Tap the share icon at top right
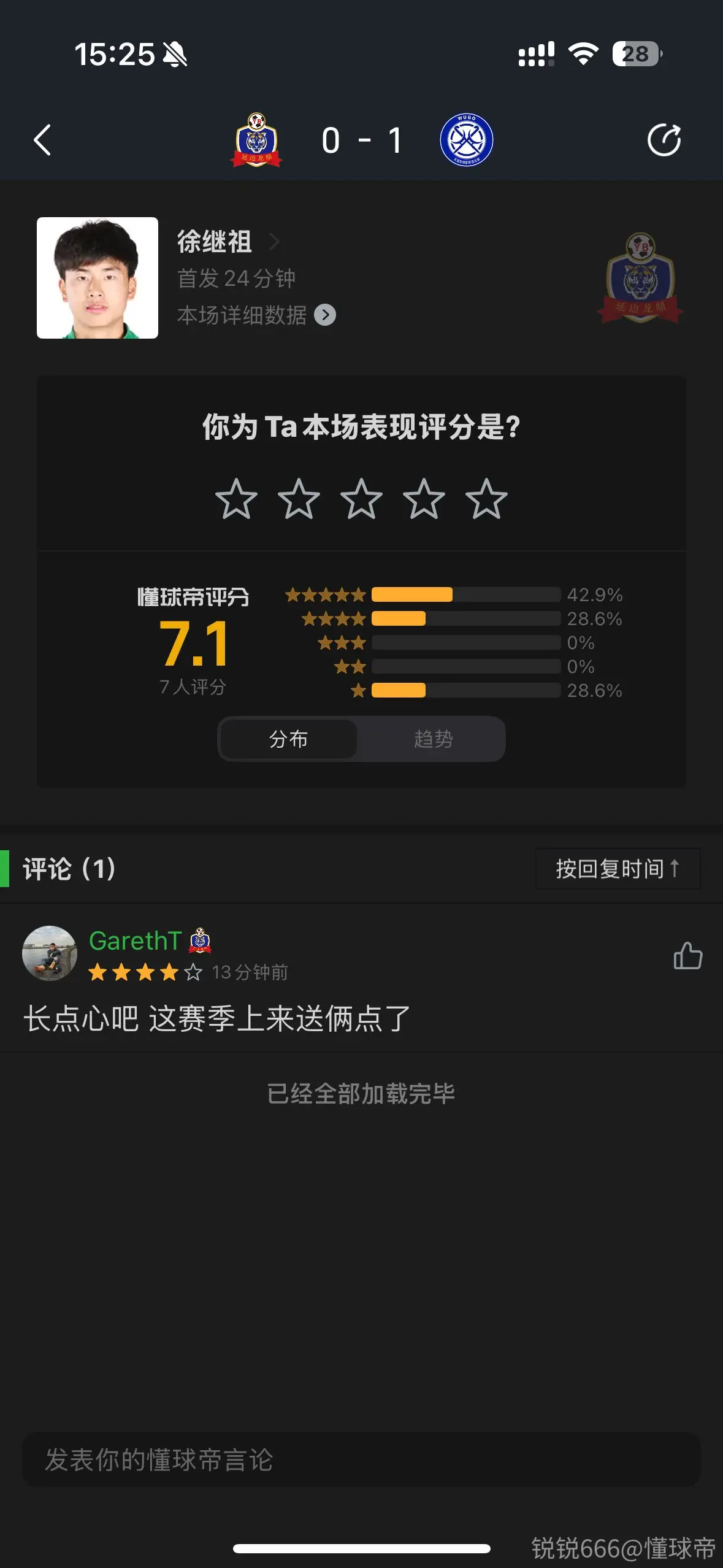This screenshot has height=1568, width=723. [x=664, y=140]
